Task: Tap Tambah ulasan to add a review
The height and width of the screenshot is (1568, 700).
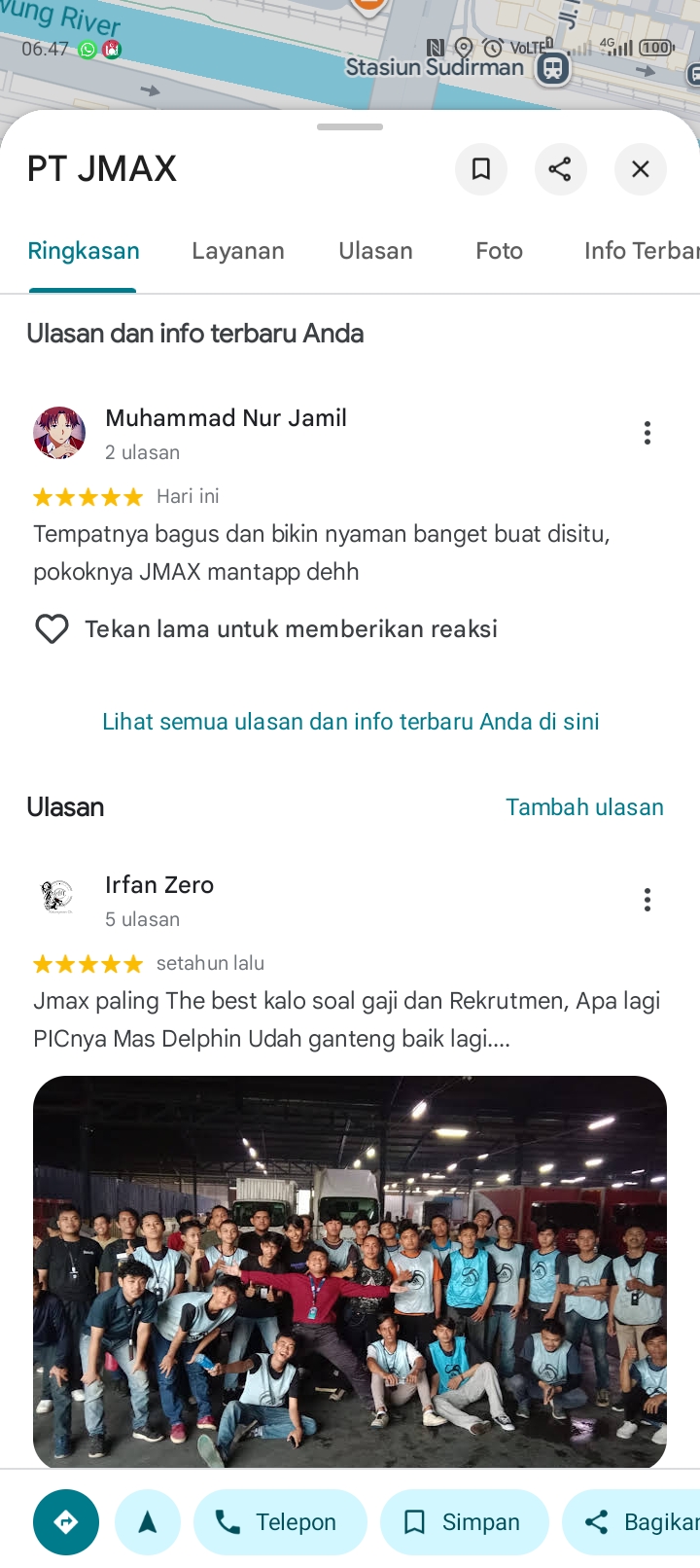Action: [x=584, y=807]
